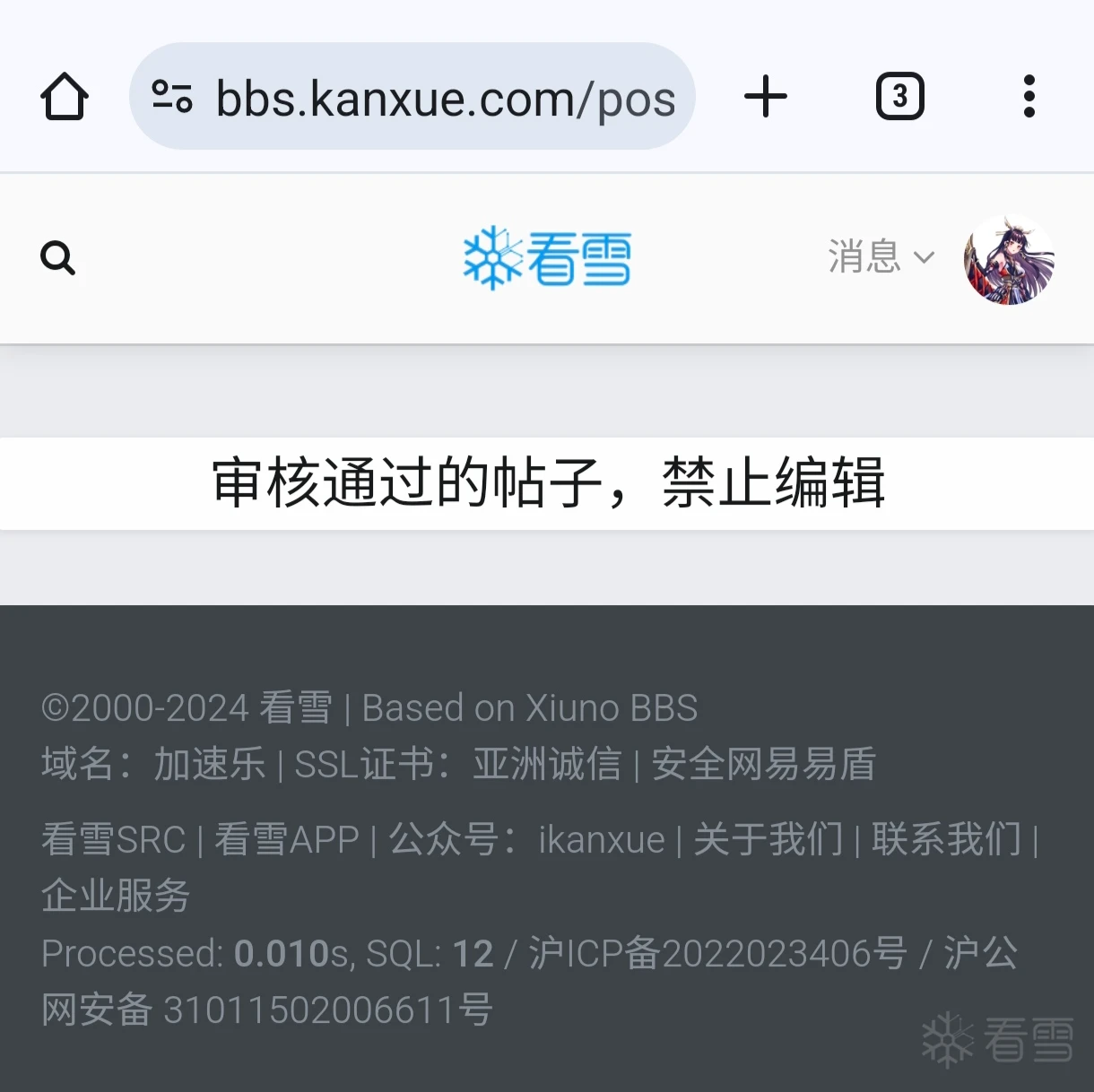Image resolution: width=1094 pixels, height=1092 pixels.
Task: Open the 沪ICP备2022023406号 record link
Action: click(717, 953)
